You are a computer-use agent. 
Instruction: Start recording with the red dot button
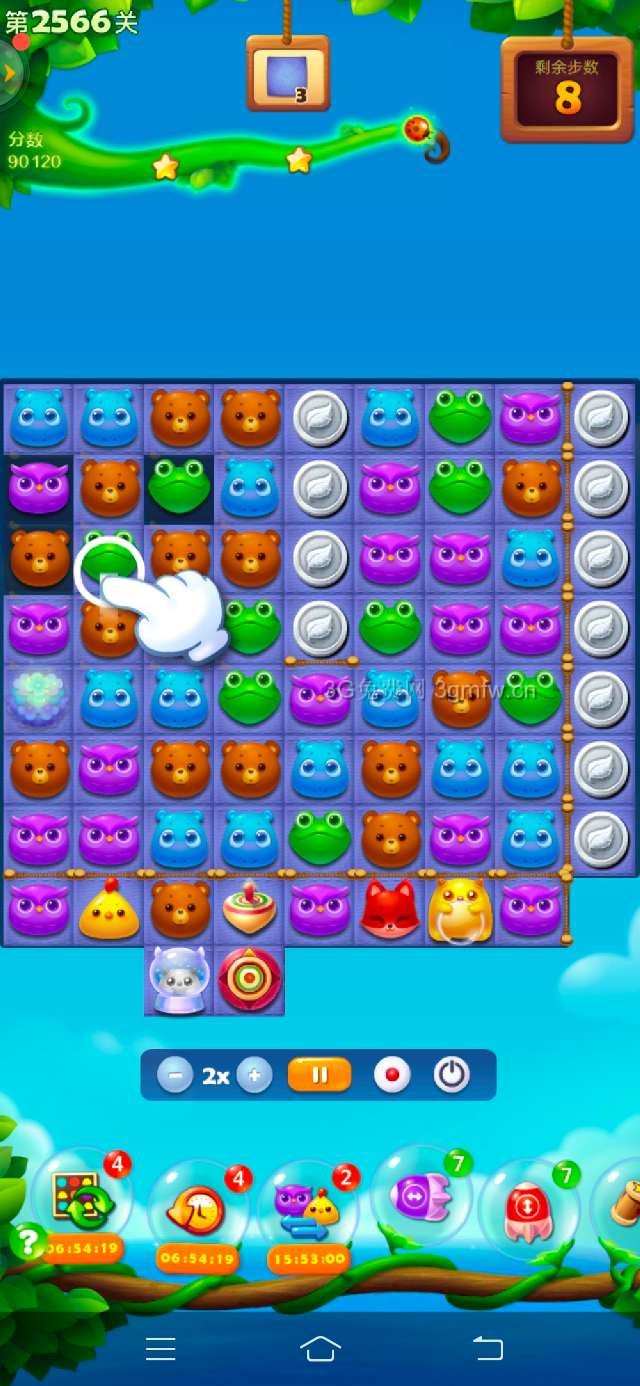392,1076
